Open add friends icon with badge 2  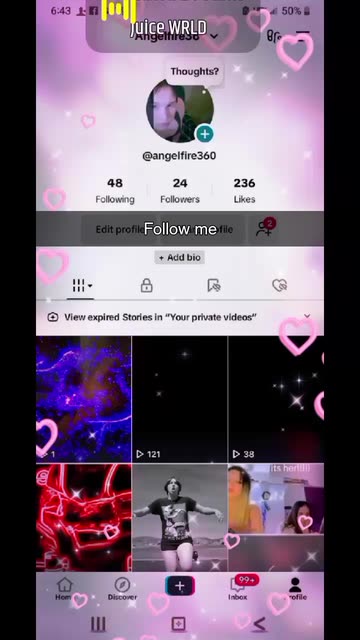265,229
